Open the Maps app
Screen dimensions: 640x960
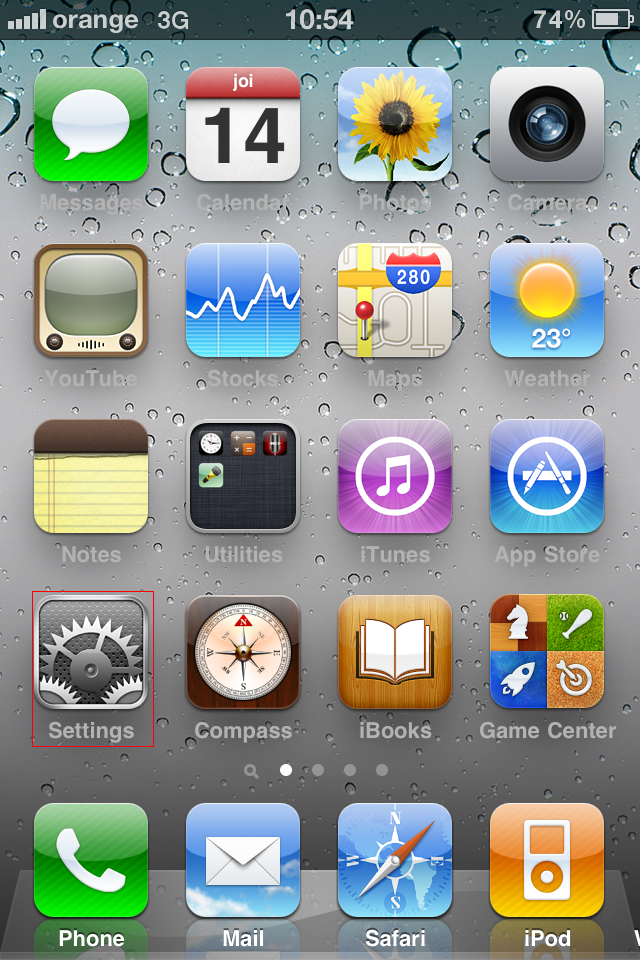click(395, 301)
